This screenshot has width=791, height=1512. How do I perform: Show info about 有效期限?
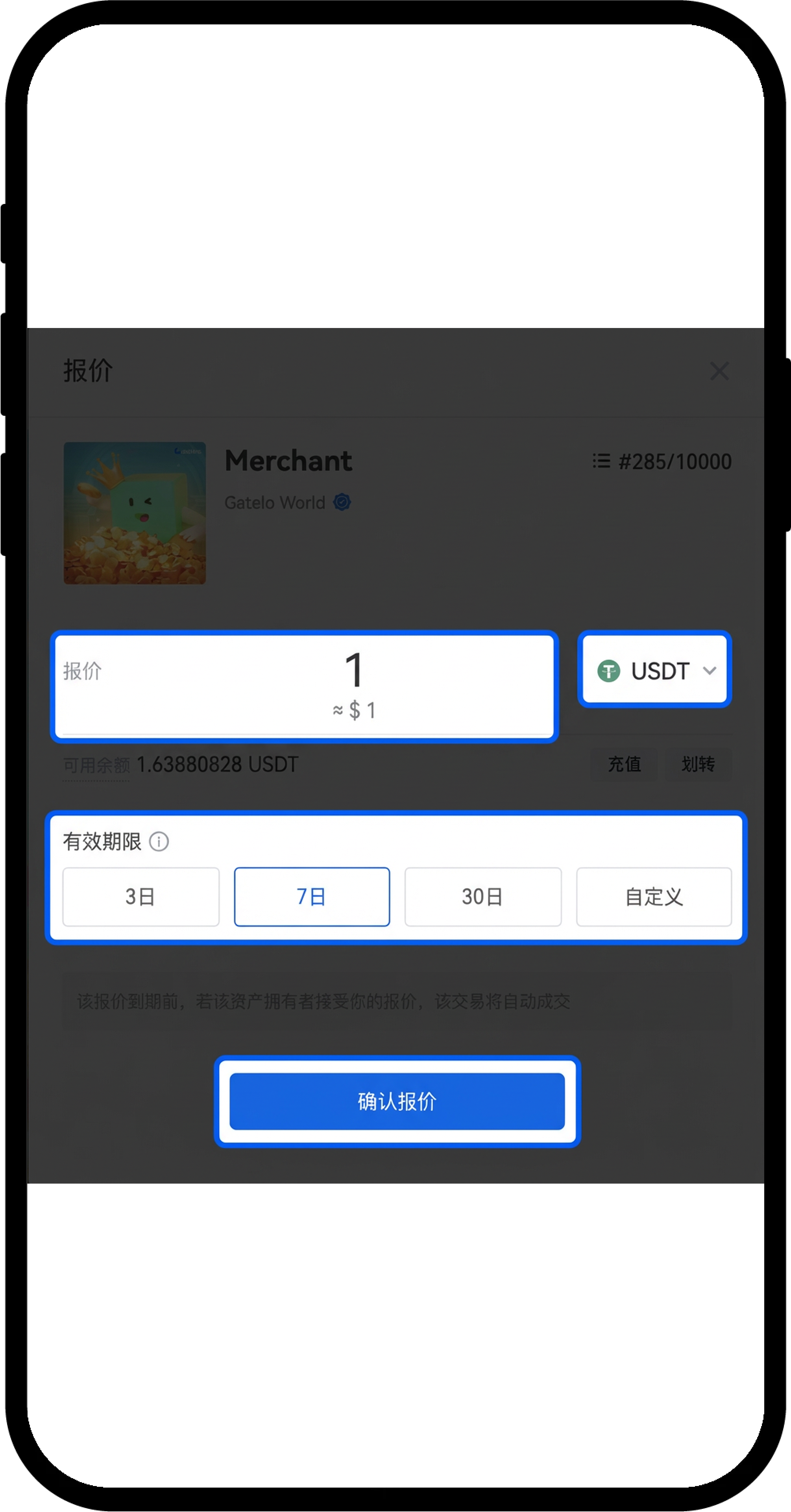click(159, 842)
